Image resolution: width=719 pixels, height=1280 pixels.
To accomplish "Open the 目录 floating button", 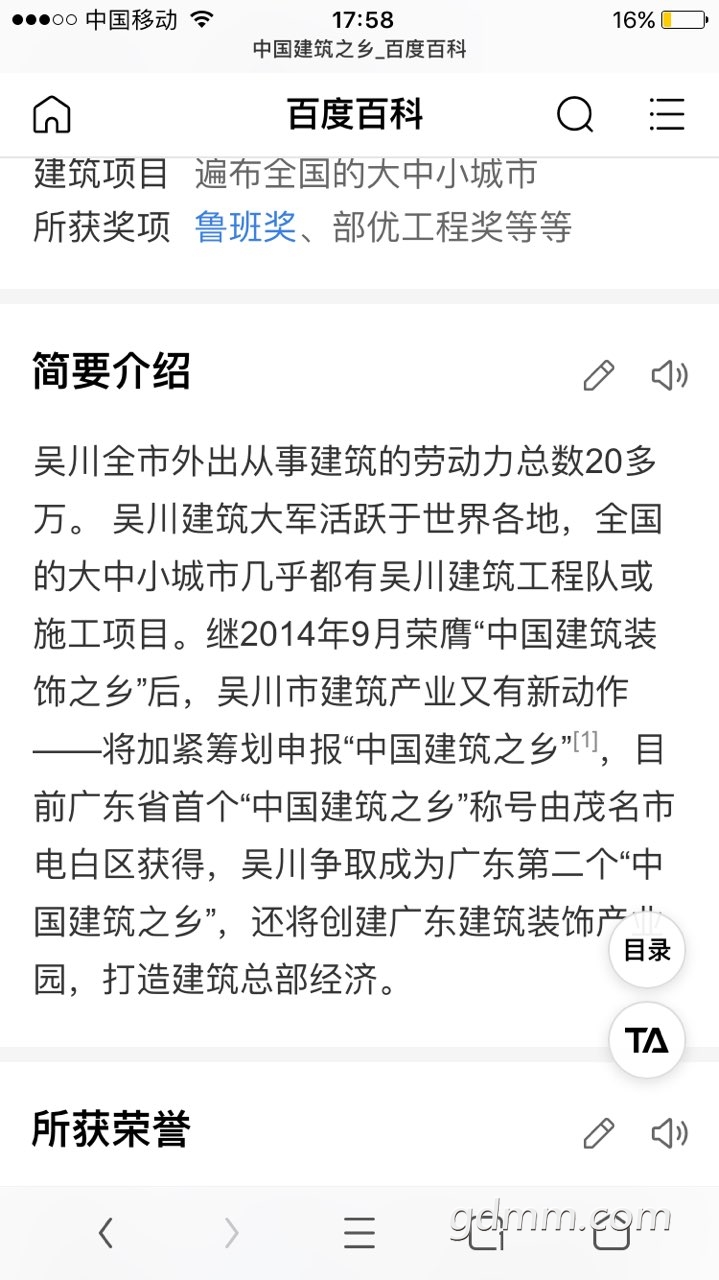I will 647,950.
